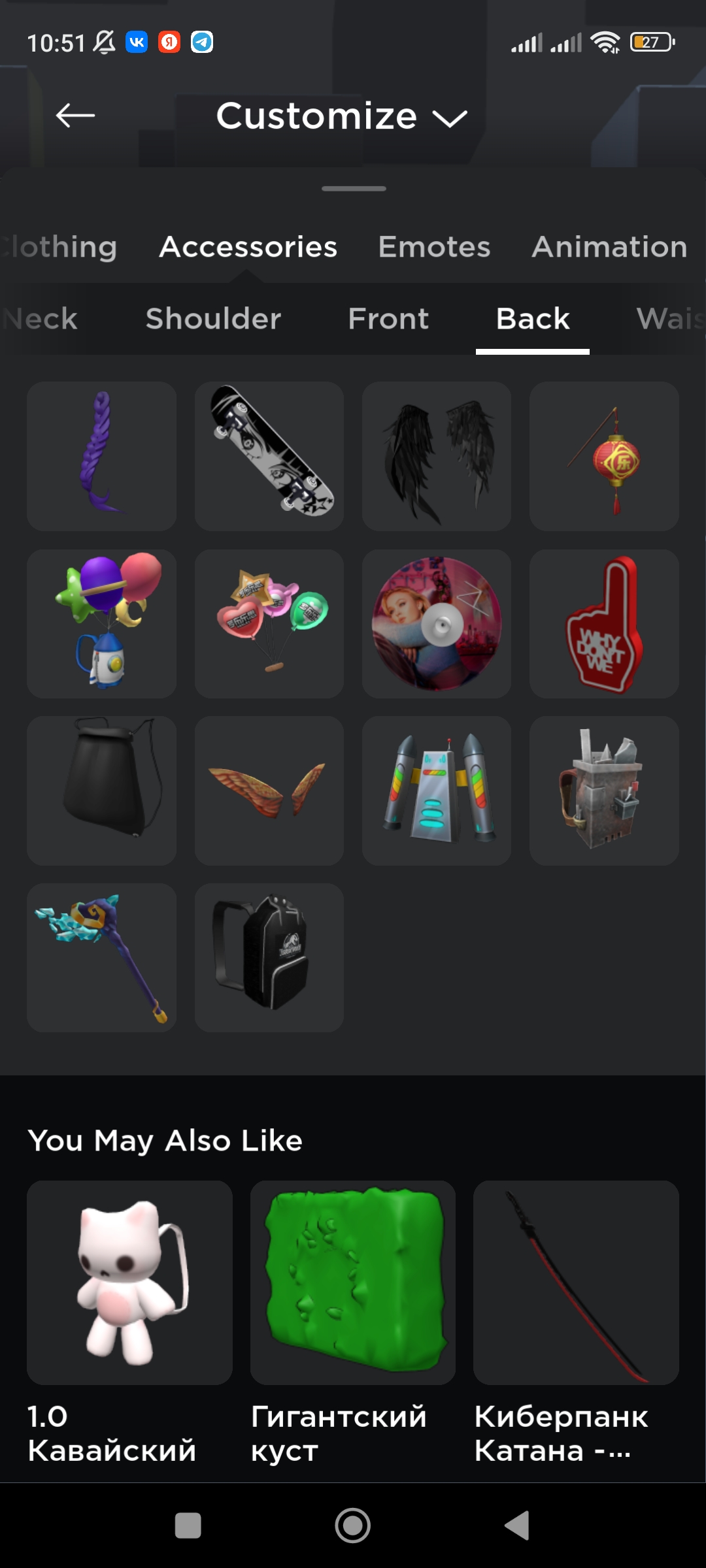
Task: Select the Shoulder subcategory
Action: (213, 319)
